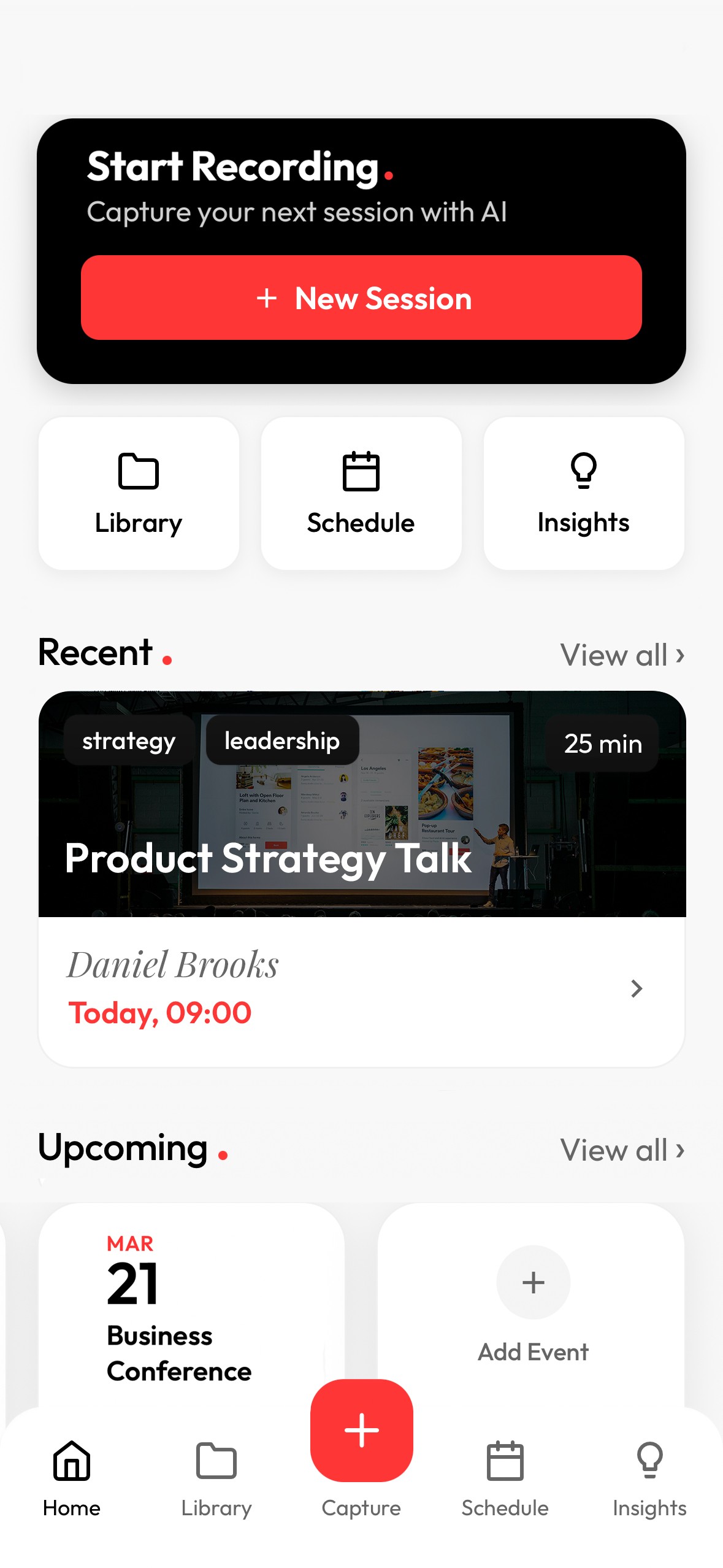Select the strategy tag on the recording
The width and height of the screenshot is (723, 1568).
click(129, 741)
